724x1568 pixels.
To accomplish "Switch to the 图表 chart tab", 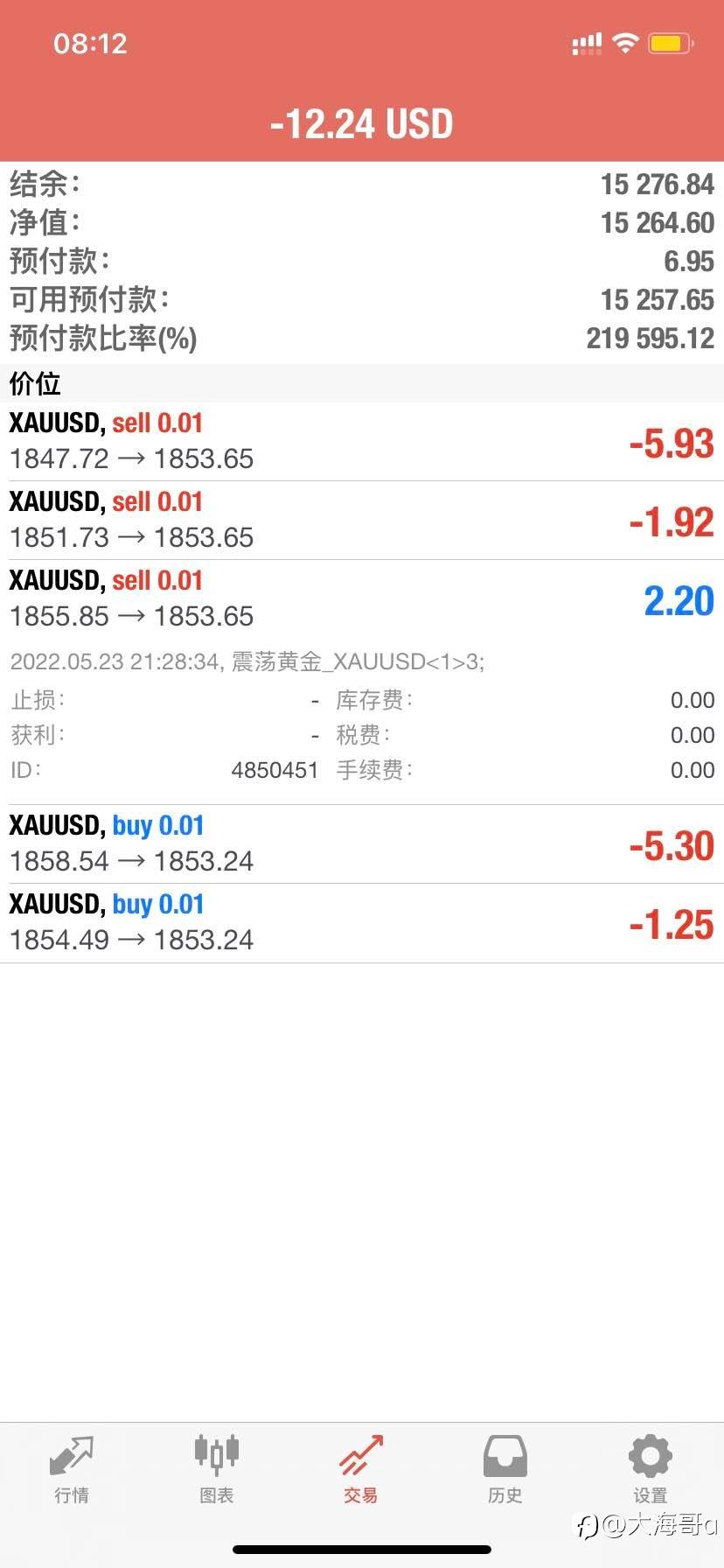I will pos(216,1470).
